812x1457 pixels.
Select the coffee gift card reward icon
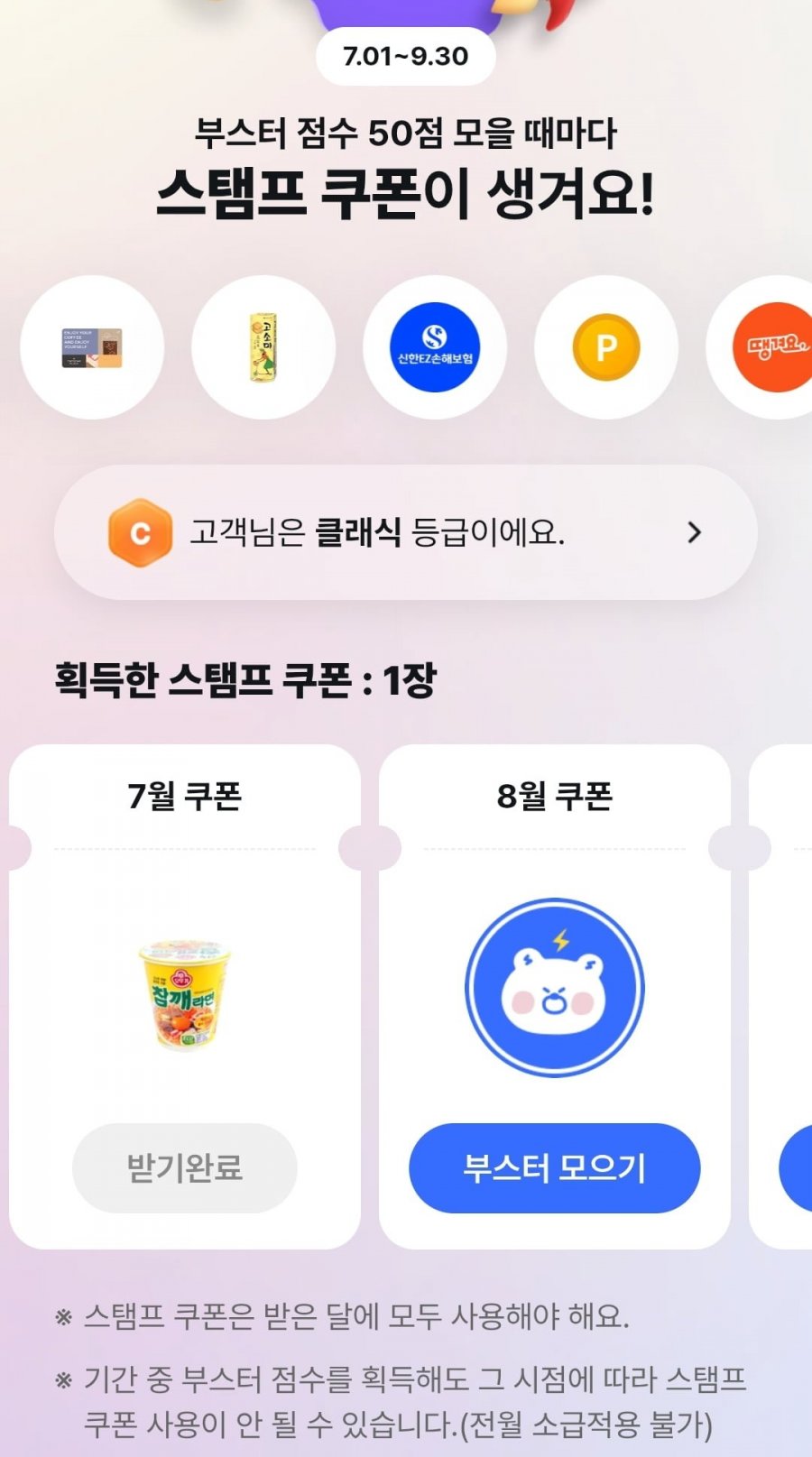pyautogui.click(x=92, y=347)
